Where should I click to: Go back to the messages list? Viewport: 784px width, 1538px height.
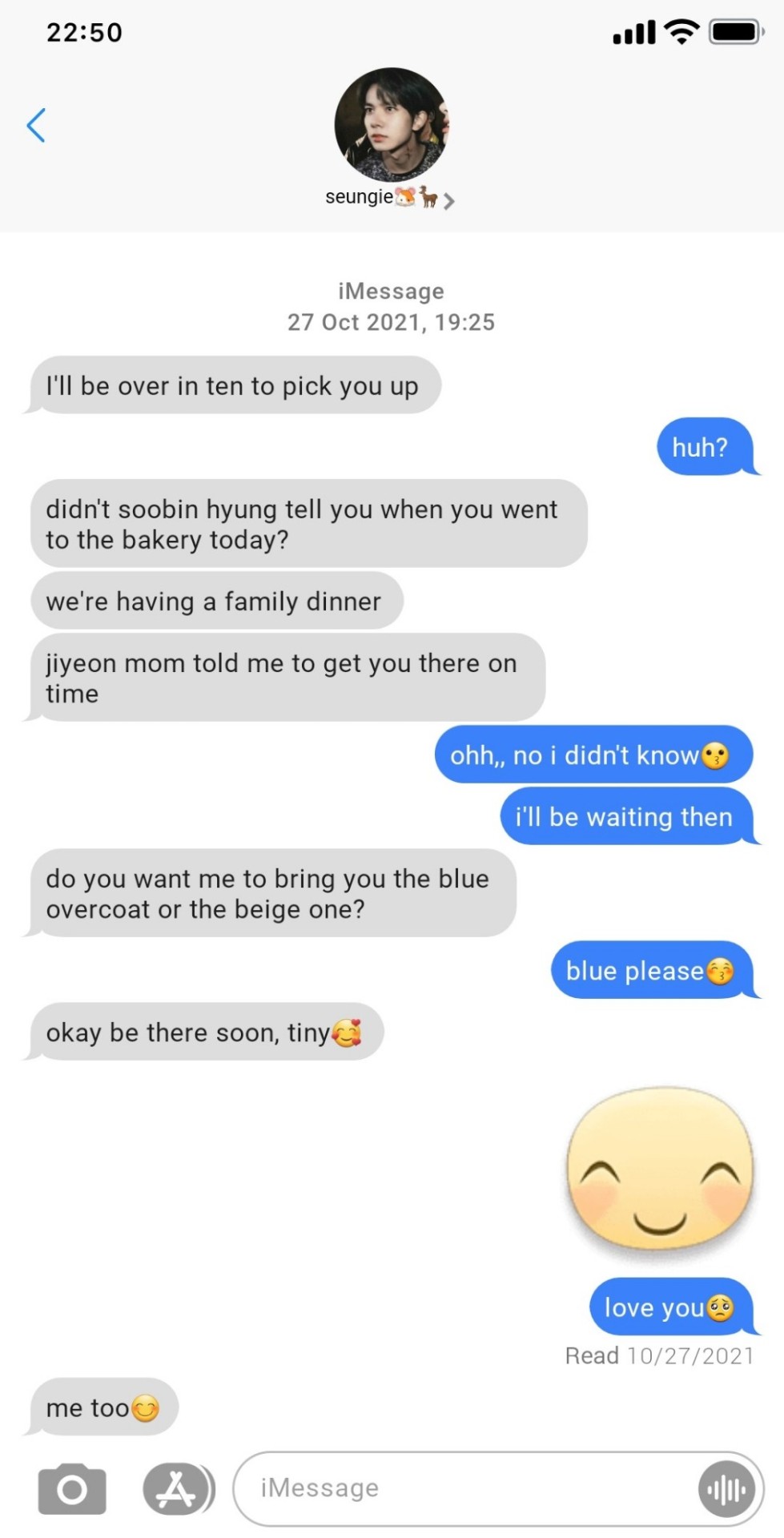[x=36, y=126]
